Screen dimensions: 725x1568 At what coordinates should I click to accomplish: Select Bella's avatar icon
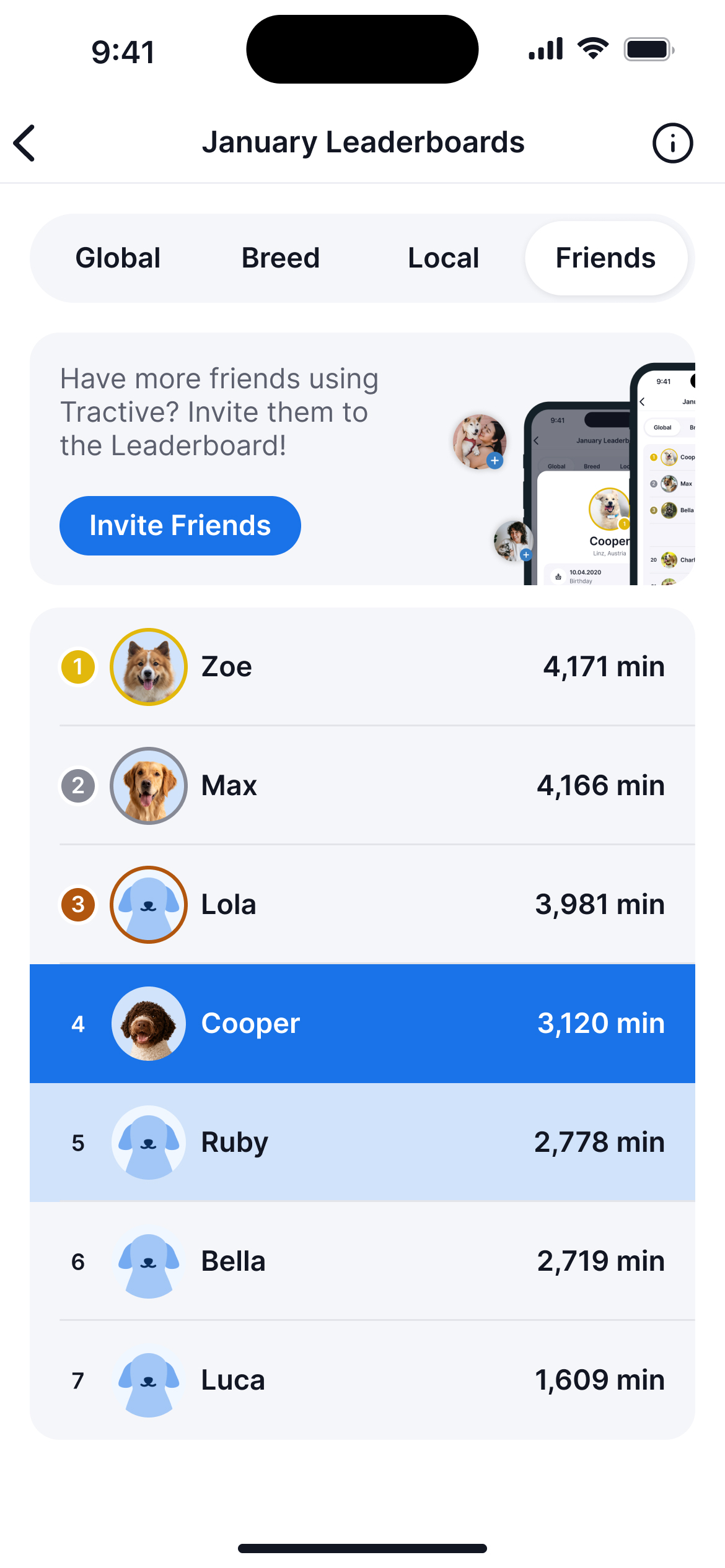[x=148, y=1261]
